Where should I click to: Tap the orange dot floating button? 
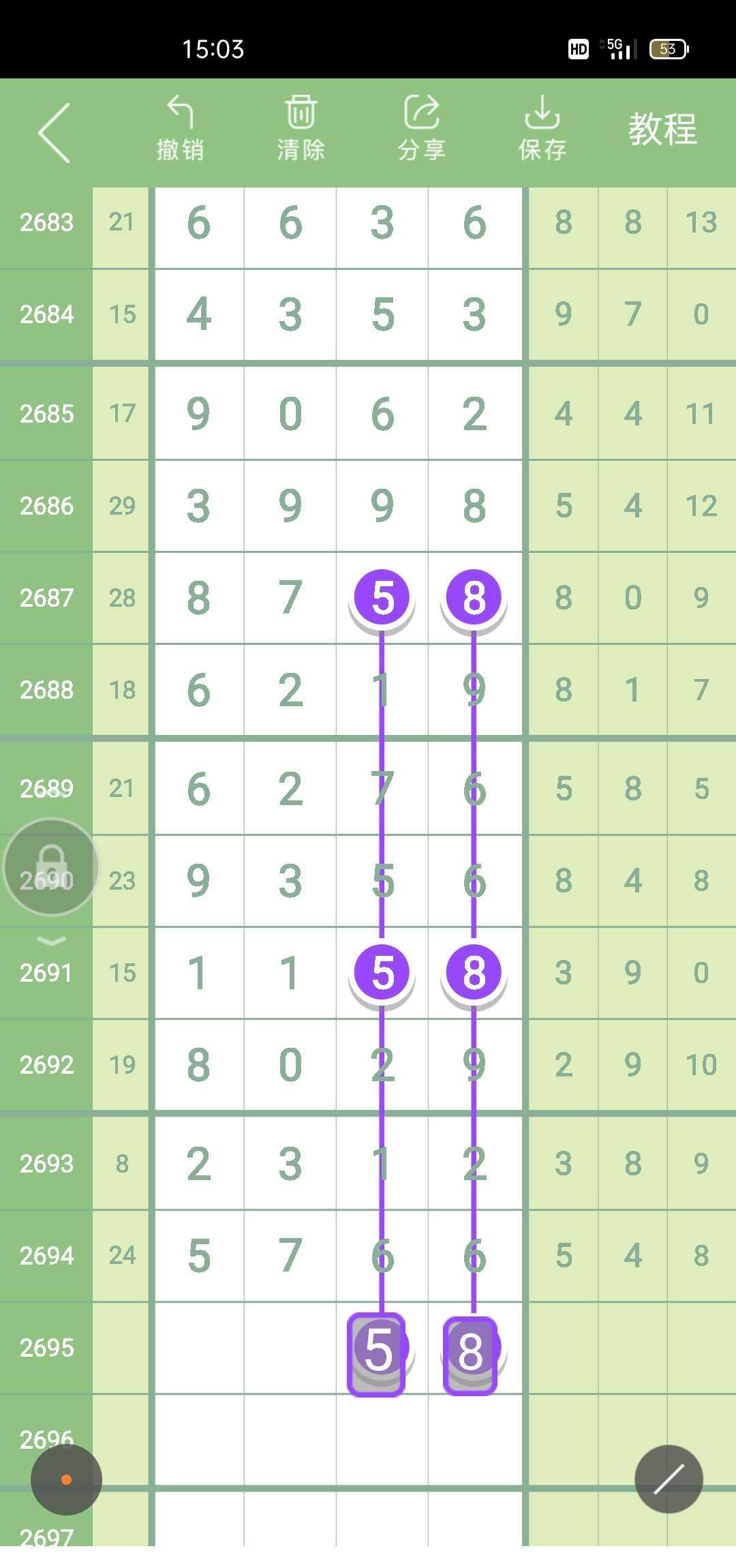(66, 1479)
